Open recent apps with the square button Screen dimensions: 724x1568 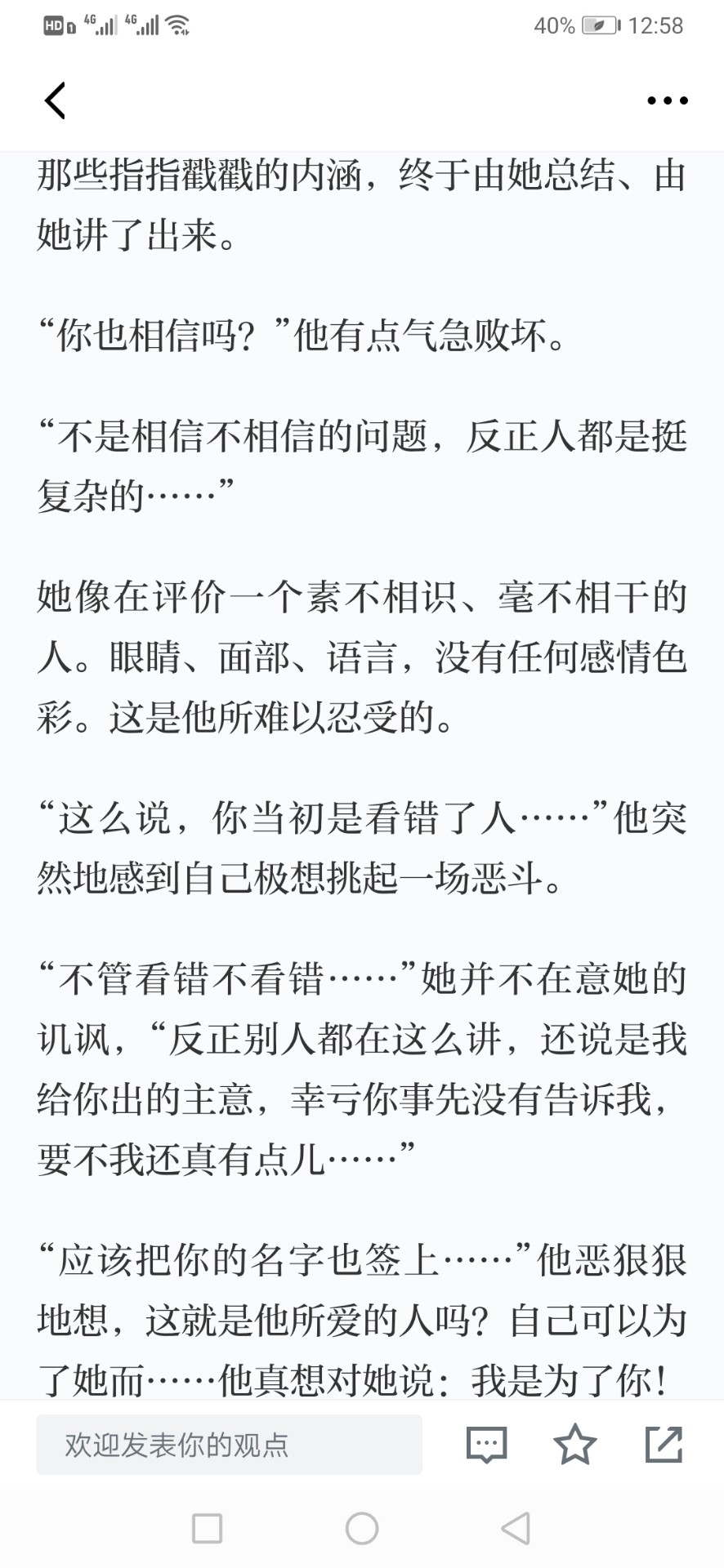207,1528
